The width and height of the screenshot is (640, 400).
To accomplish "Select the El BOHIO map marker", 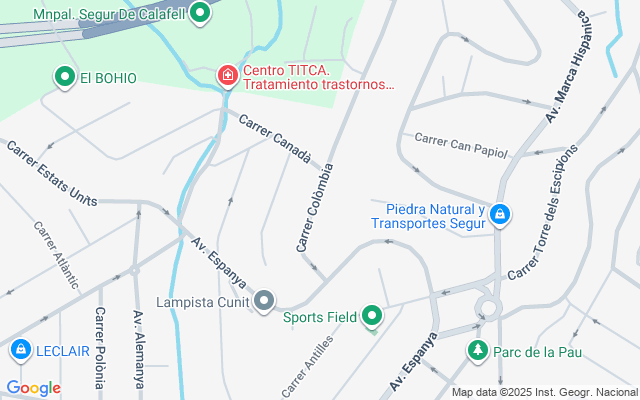I will [65, 77].
